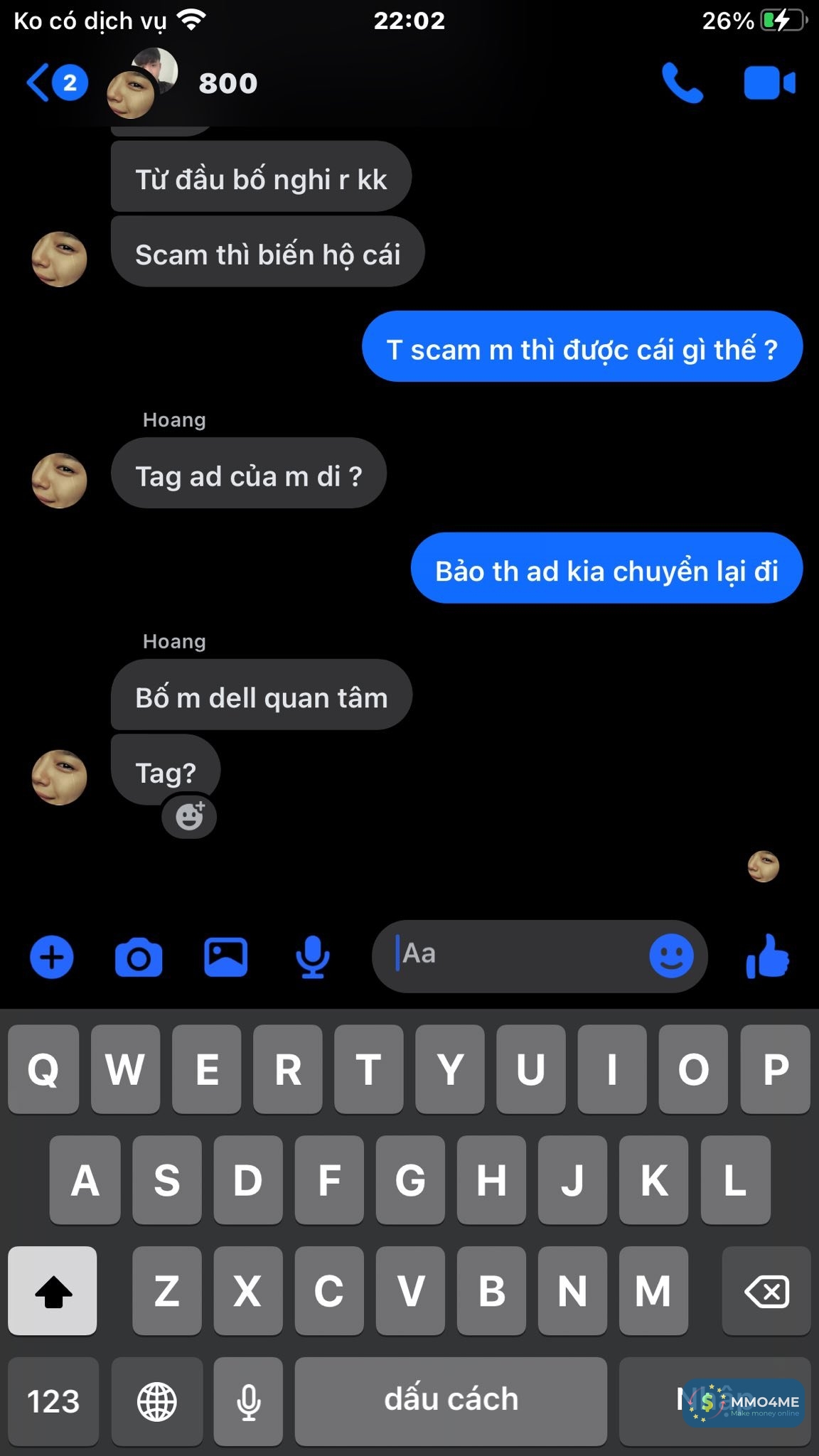The width and height of the screenshot is (819, 1456).
Task: Open the photo gallery picker
Action: tap(225, 957)
